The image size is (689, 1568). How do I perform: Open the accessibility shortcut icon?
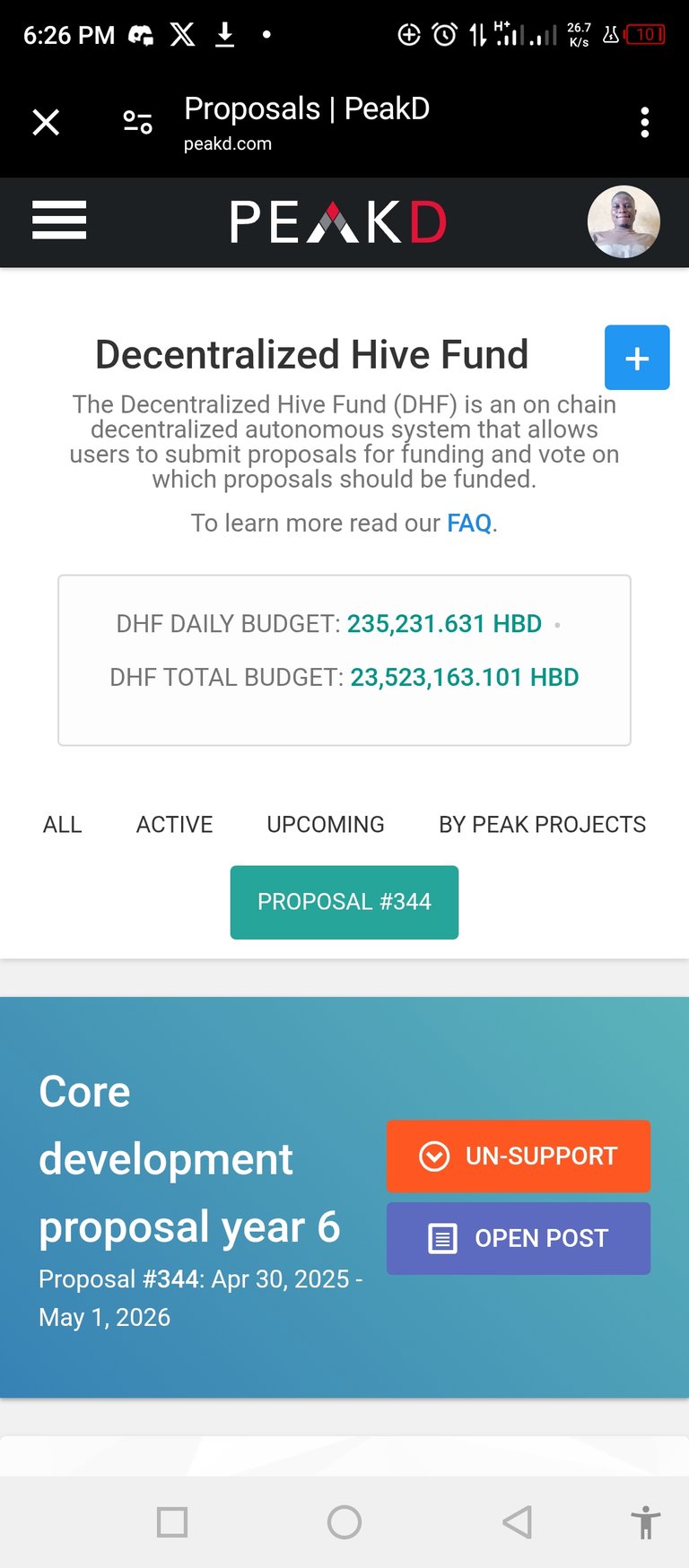click(x=645, y=1522)
